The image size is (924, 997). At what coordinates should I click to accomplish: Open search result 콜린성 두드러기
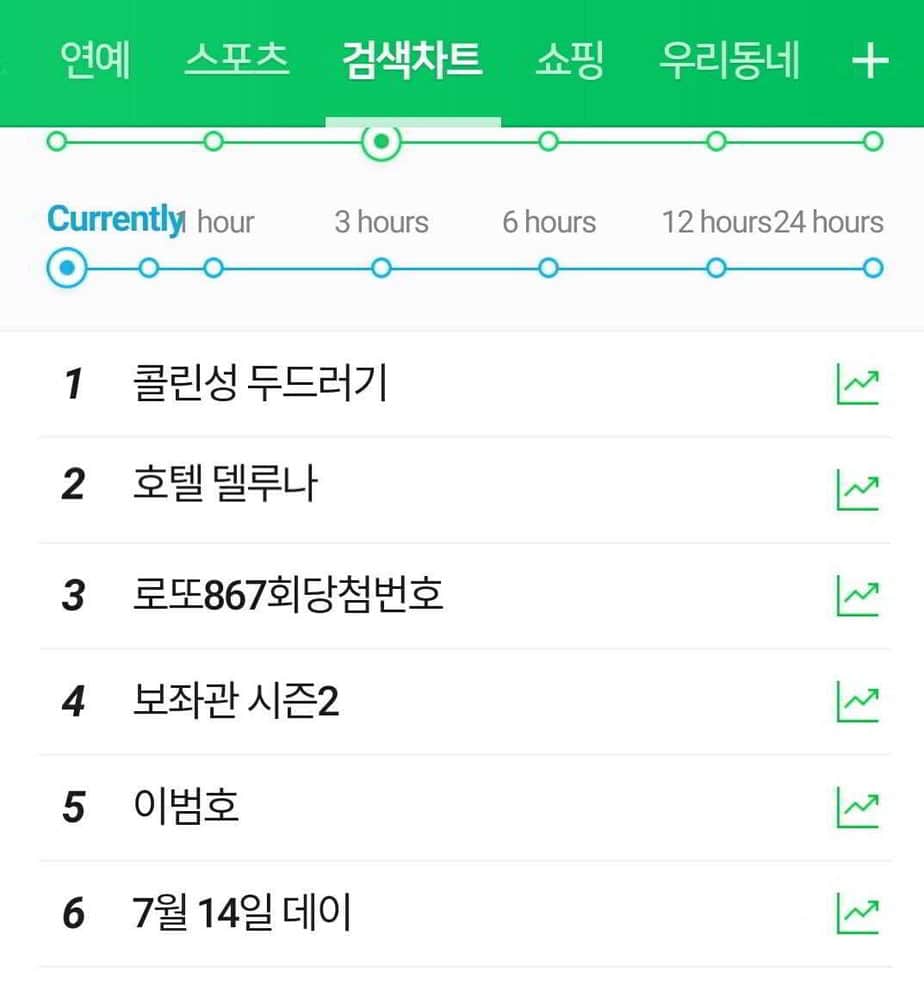[x=259, y=383]
